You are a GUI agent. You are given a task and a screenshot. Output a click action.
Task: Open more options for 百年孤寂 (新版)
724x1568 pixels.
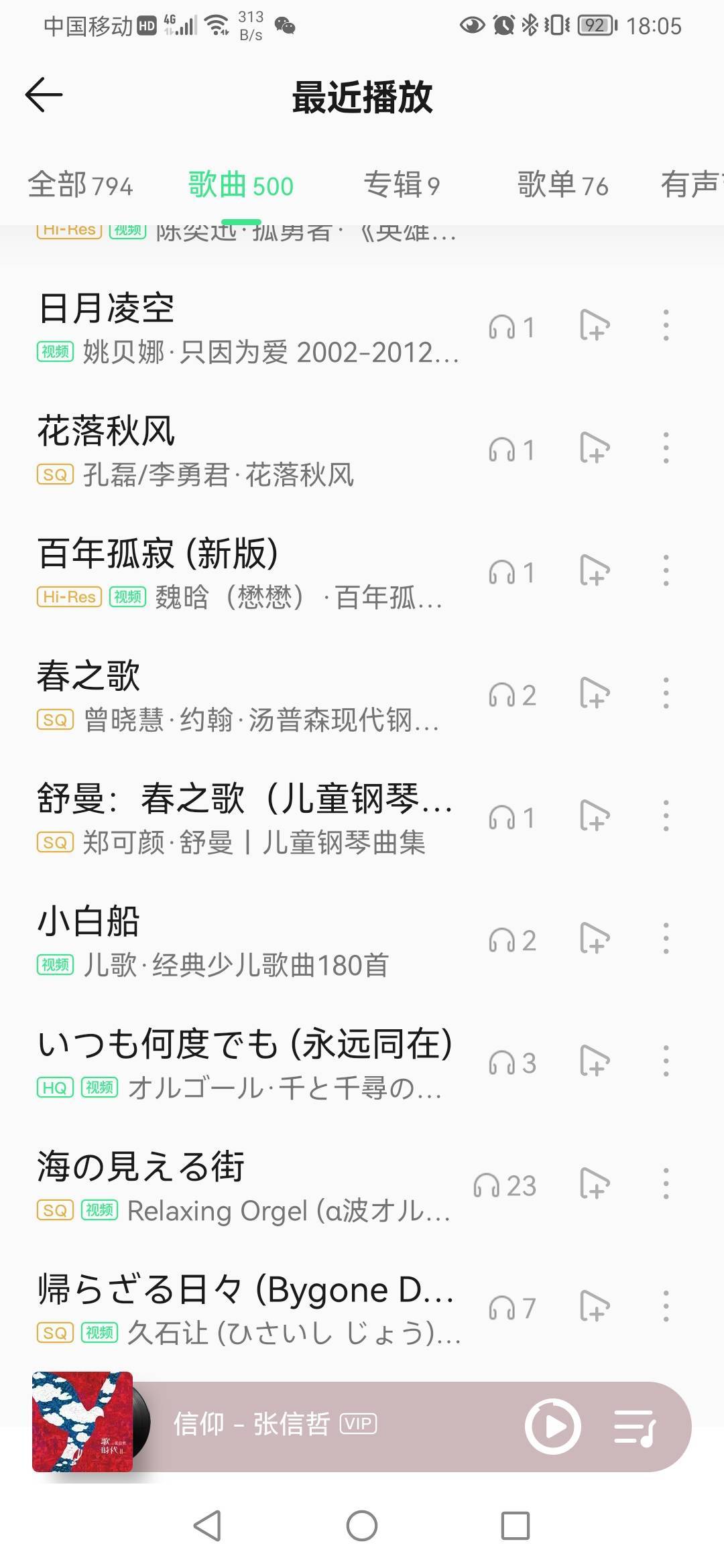[x=666, y=571]
